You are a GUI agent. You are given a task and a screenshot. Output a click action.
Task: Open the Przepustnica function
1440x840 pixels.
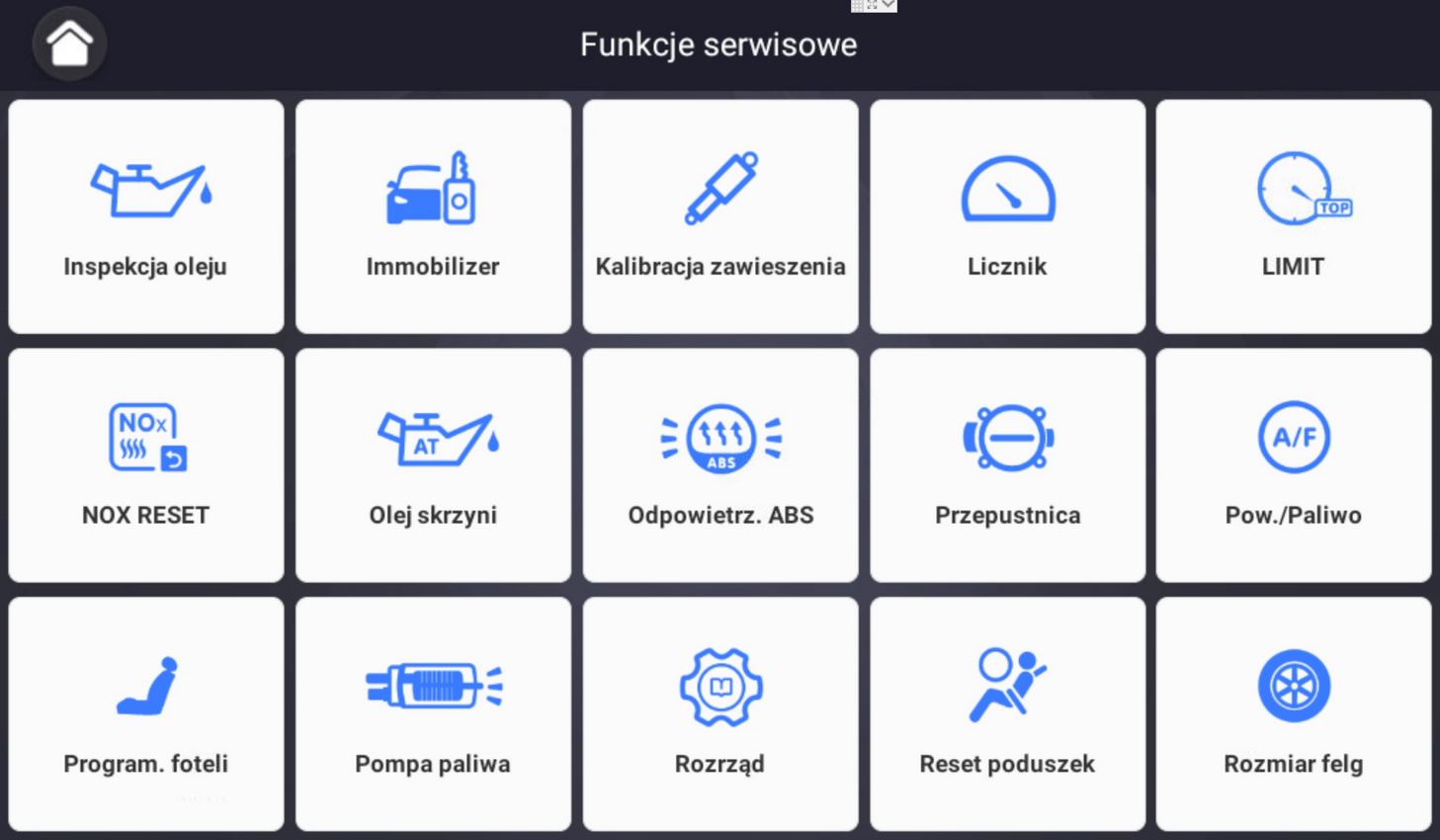(1007, 464)
